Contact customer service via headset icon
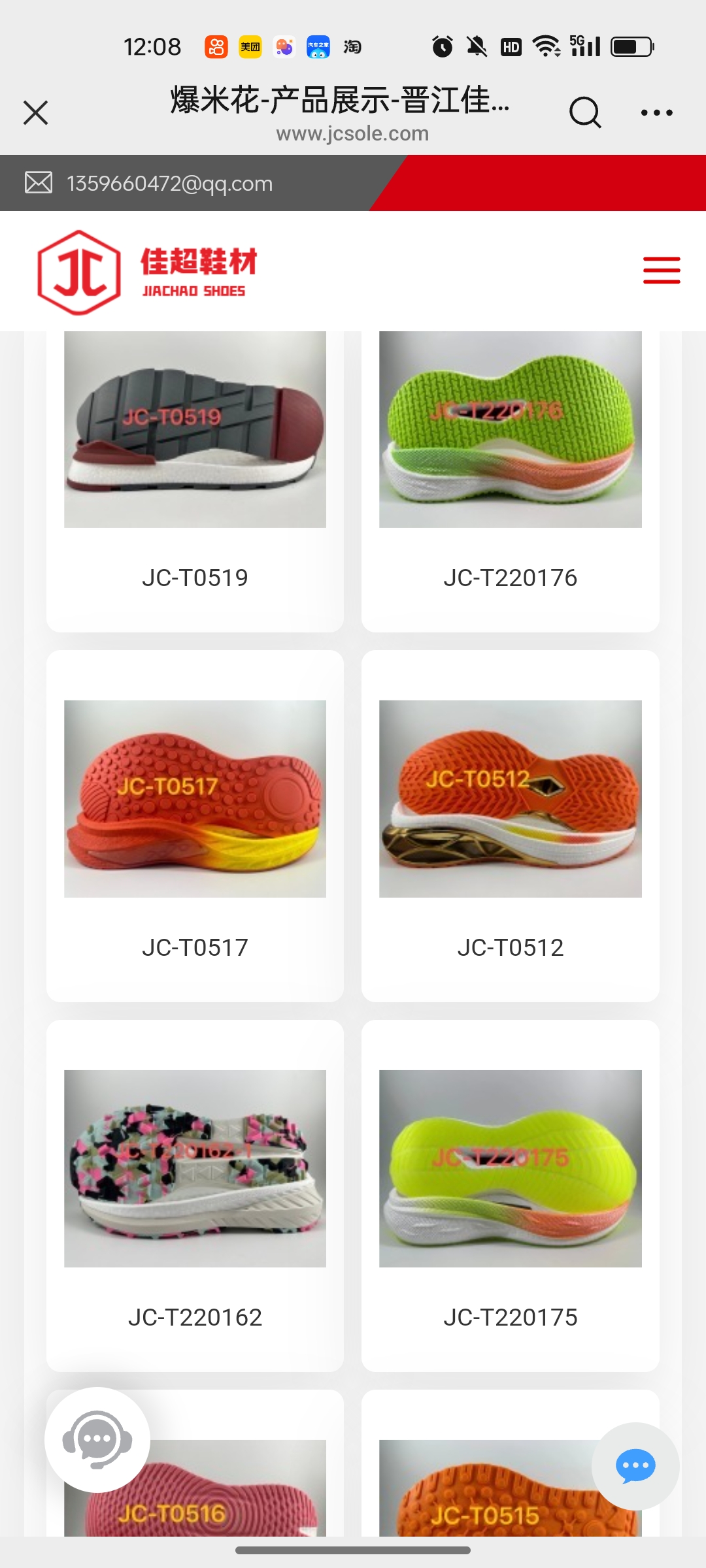Viewport: 706px width, 1568px height. coord(97,1439)
